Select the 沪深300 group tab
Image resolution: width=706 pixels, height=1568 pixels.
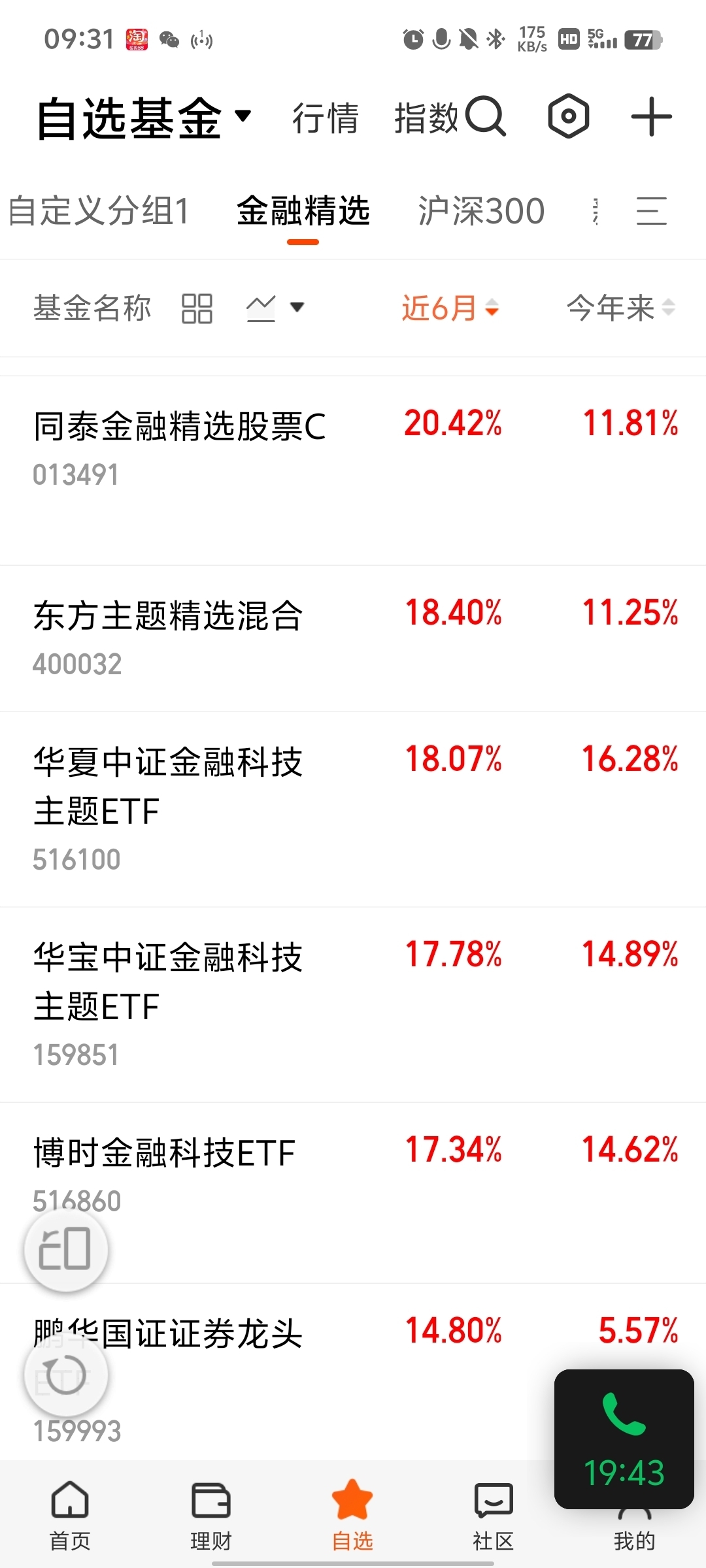pos(481,211)
